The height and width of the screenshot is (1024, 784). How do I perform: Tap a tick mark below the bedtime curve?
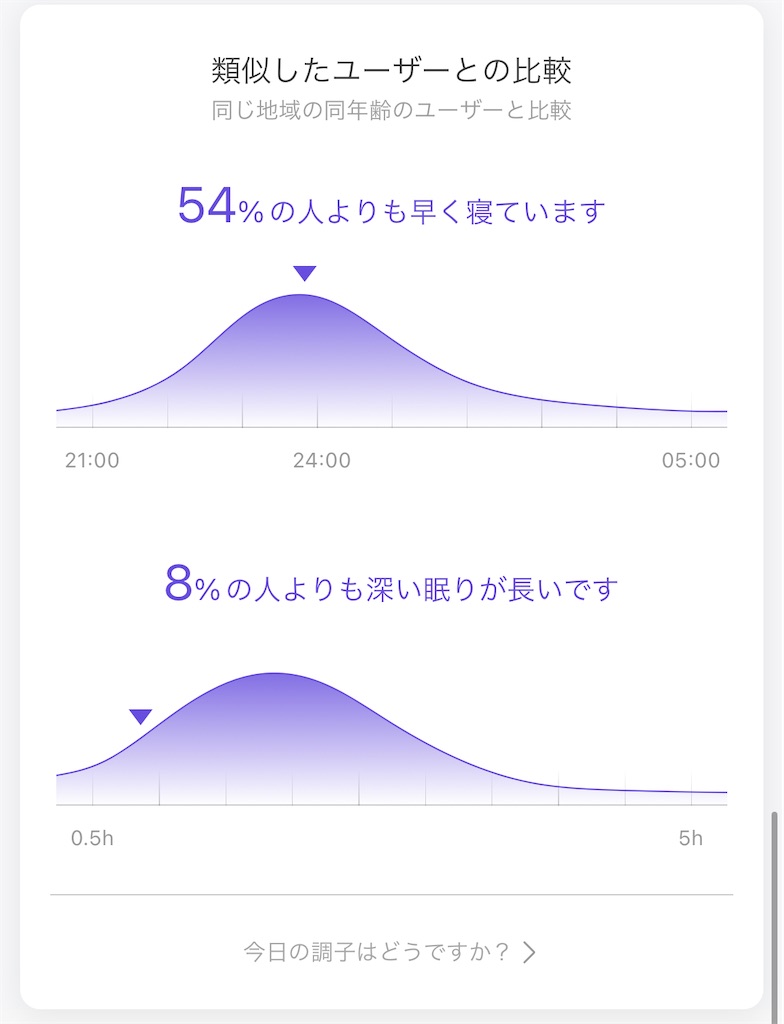tap(243, 418)
